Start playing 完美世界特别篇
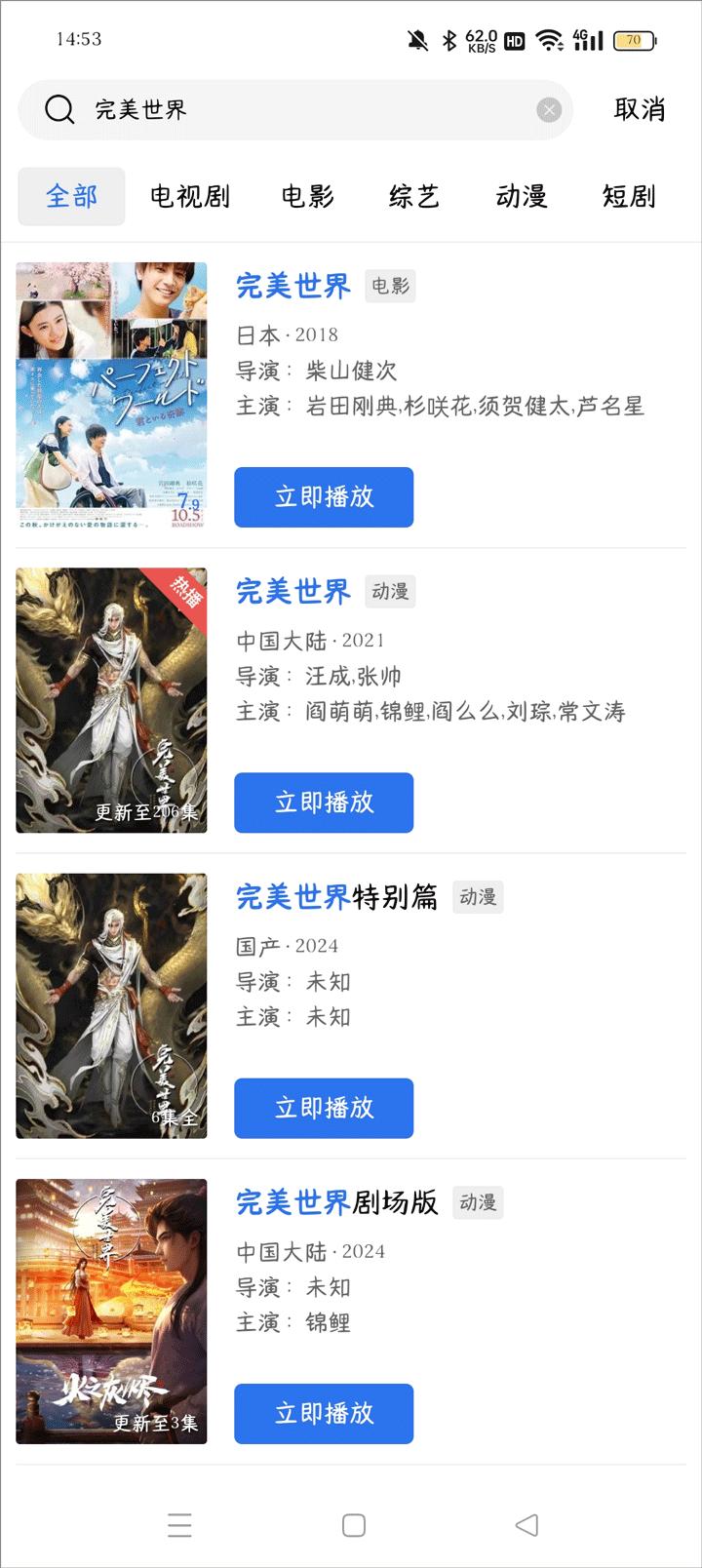This screenshot has height=1568, width=702. [324, 1108]
